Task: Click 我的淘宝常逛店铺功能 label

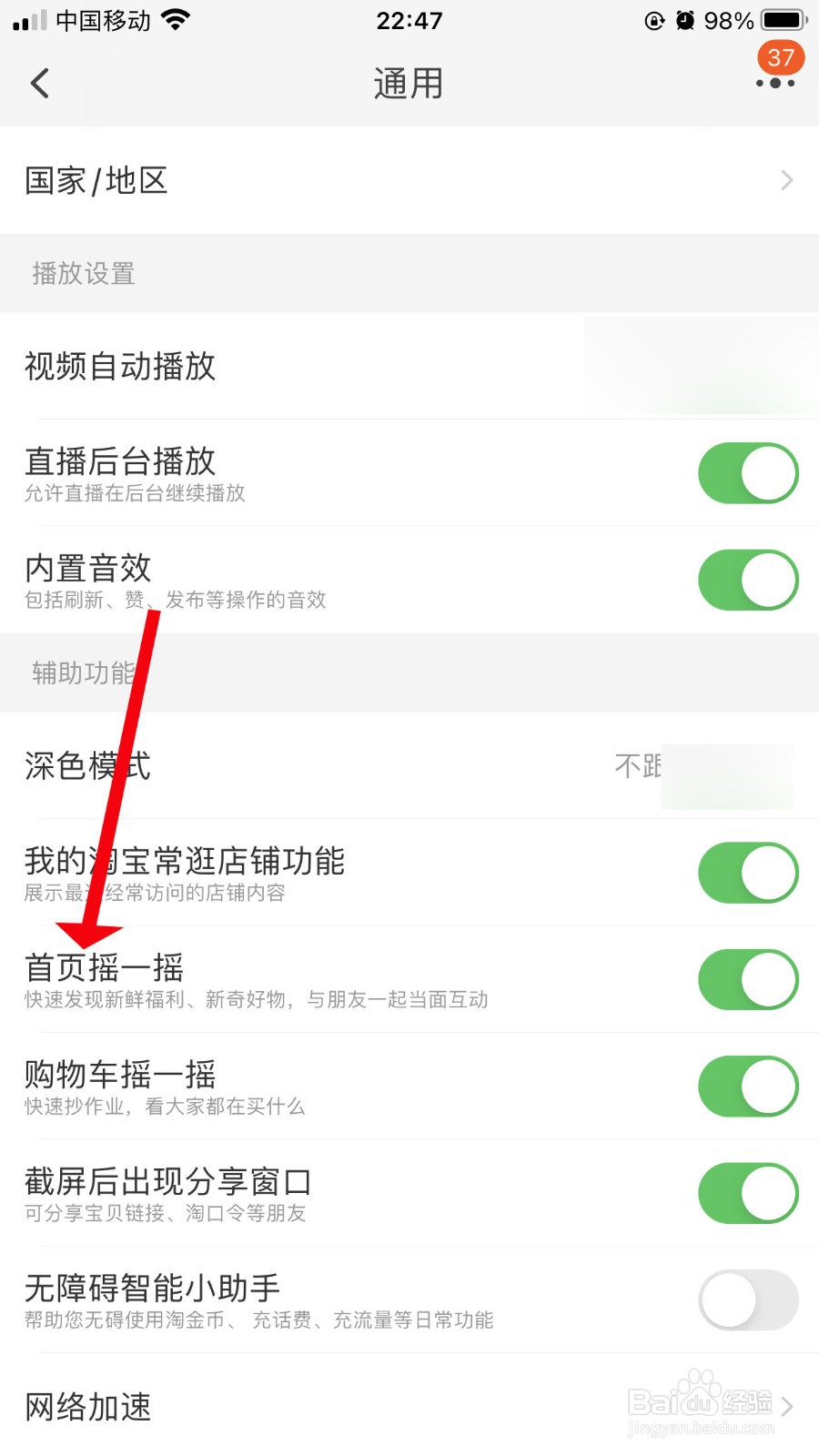Action: point(184,861)
